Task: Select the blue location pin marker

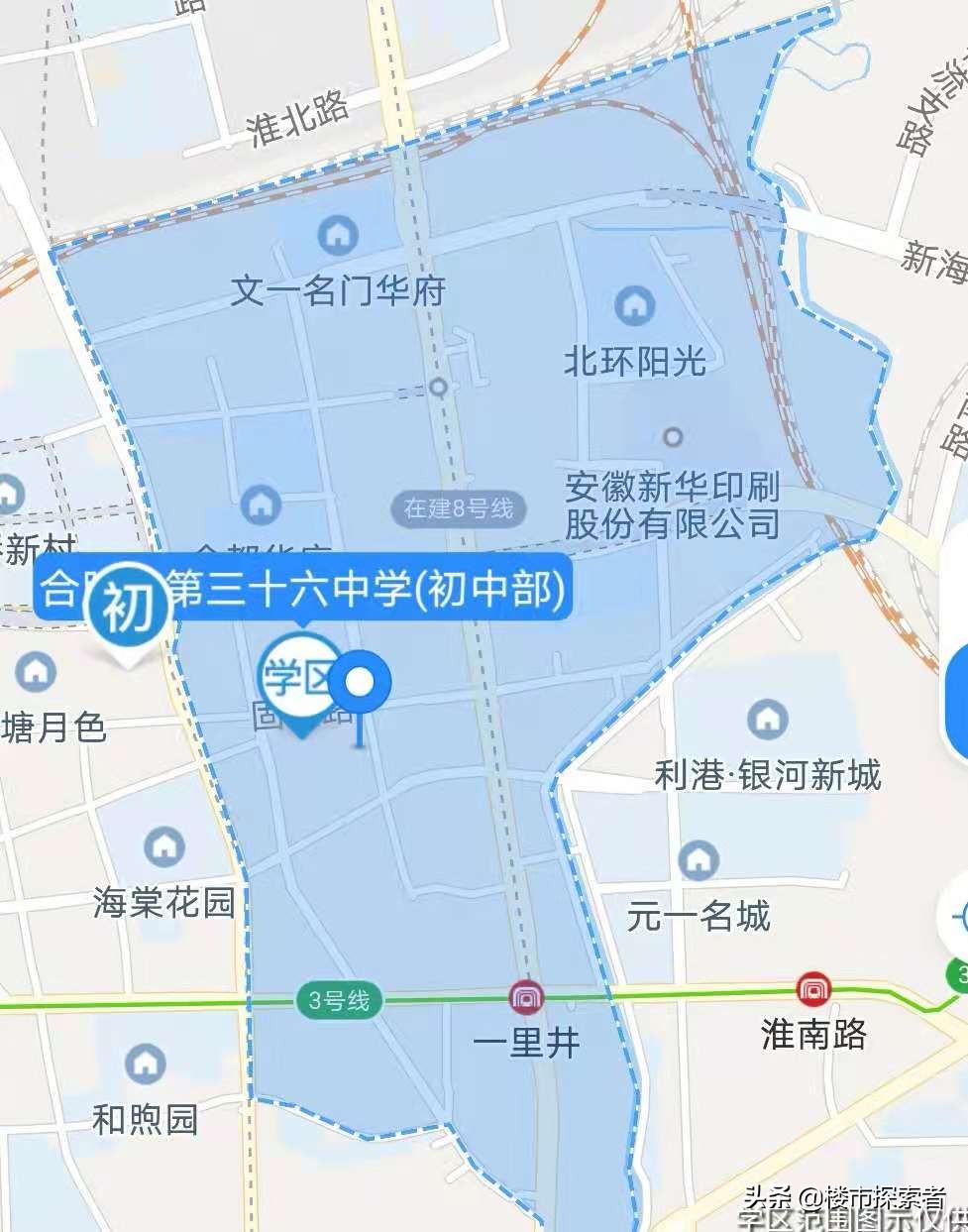Action: [x=361, y=681]
